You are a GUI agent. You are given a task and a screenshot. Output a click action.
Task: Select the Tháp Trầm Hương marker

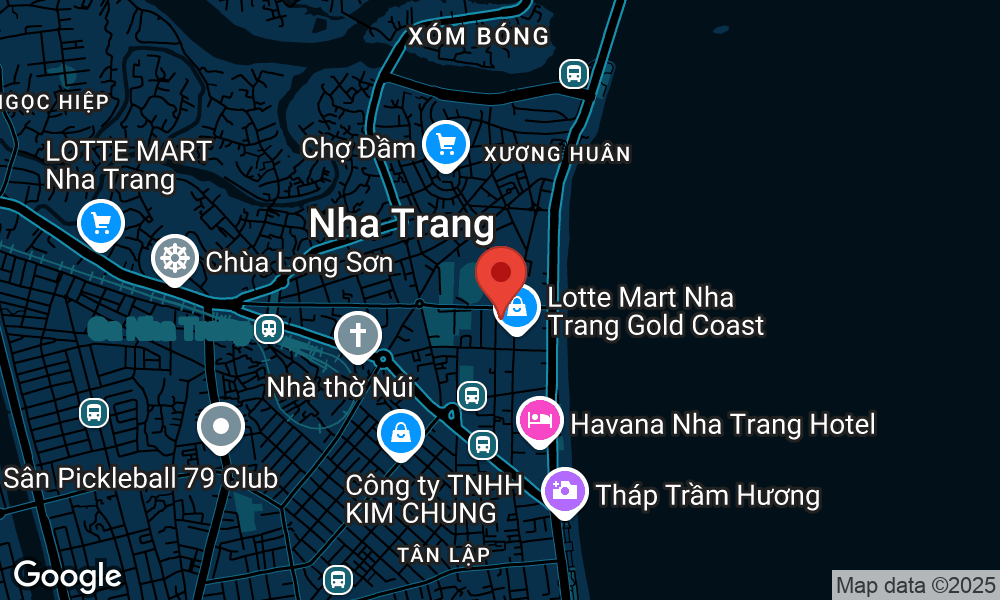coord(565,491)
